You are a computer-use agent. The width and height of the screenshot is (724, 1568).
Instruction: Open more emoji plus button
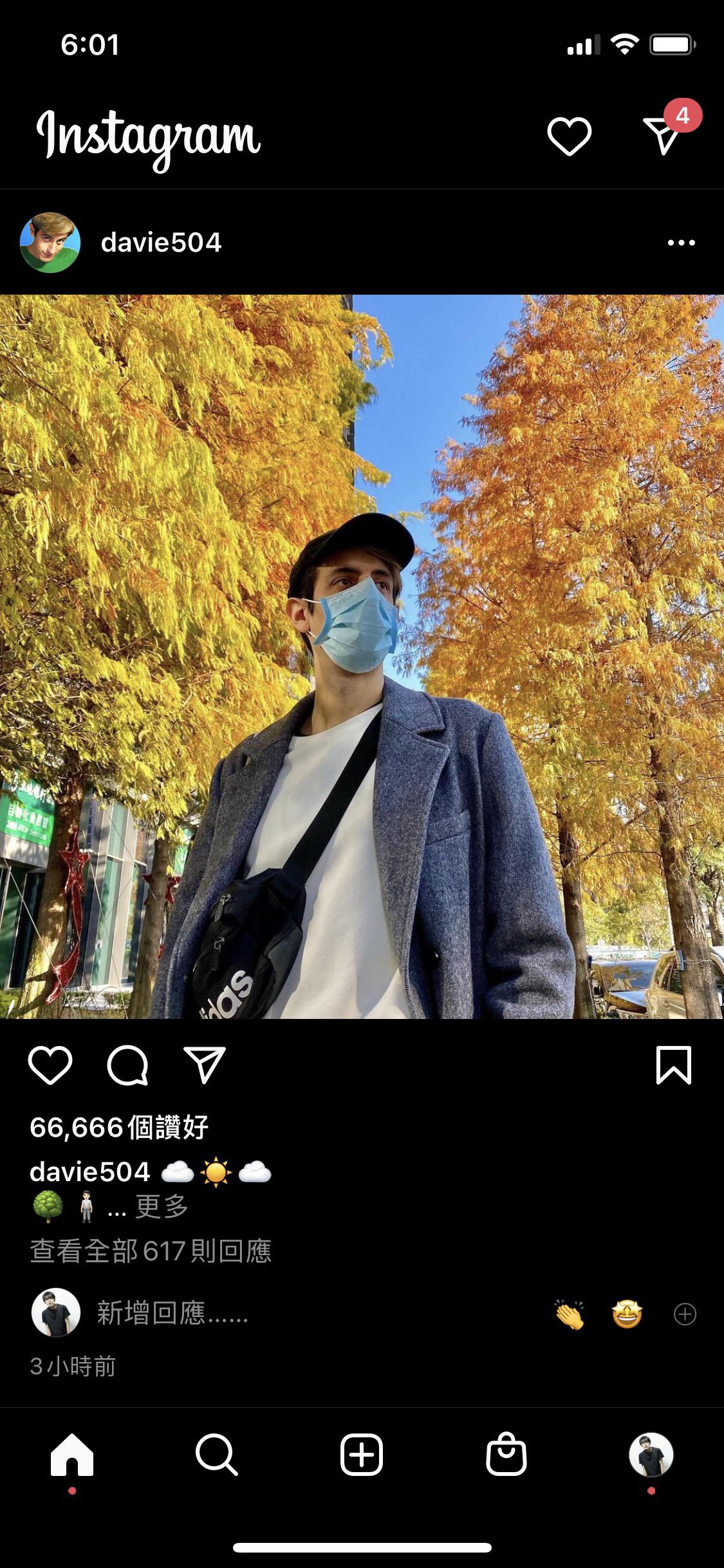tap(685, 1314)
